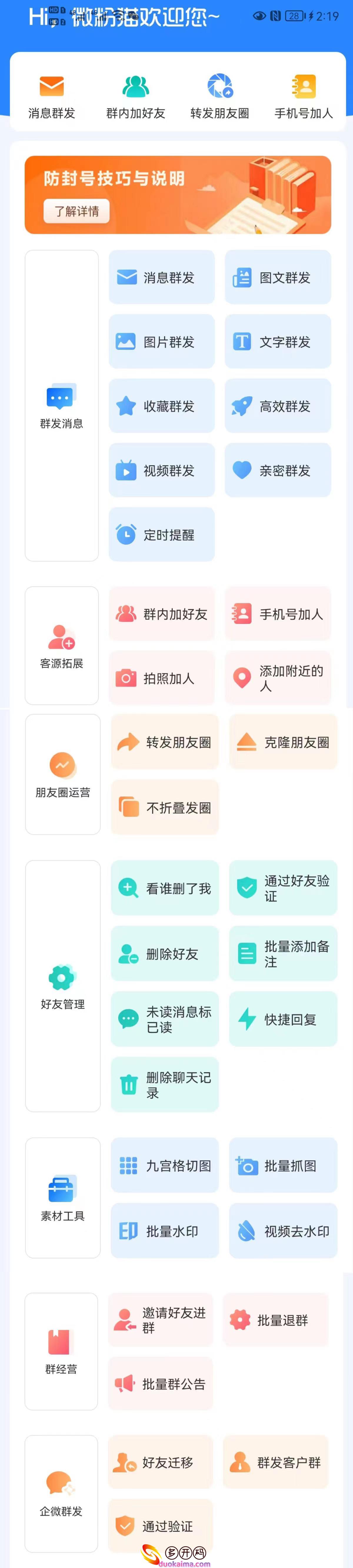This screenshot has height=1568, width=353.
Task: Open 九宫格切图 tool
Action: pyautogui.click(x=164, y=1166)
